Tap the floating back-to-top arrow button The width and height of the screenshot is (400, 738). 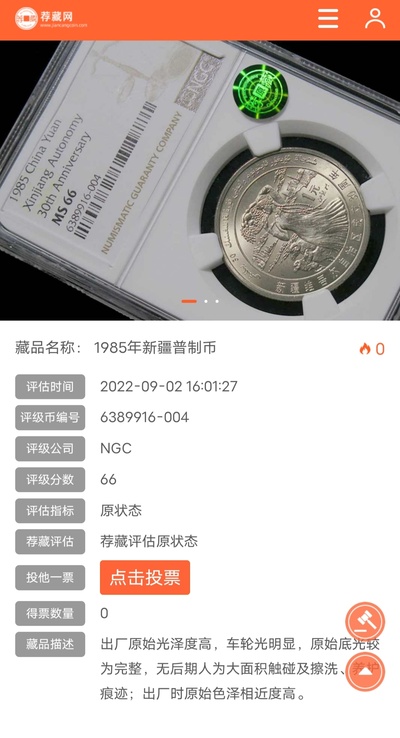365,671
